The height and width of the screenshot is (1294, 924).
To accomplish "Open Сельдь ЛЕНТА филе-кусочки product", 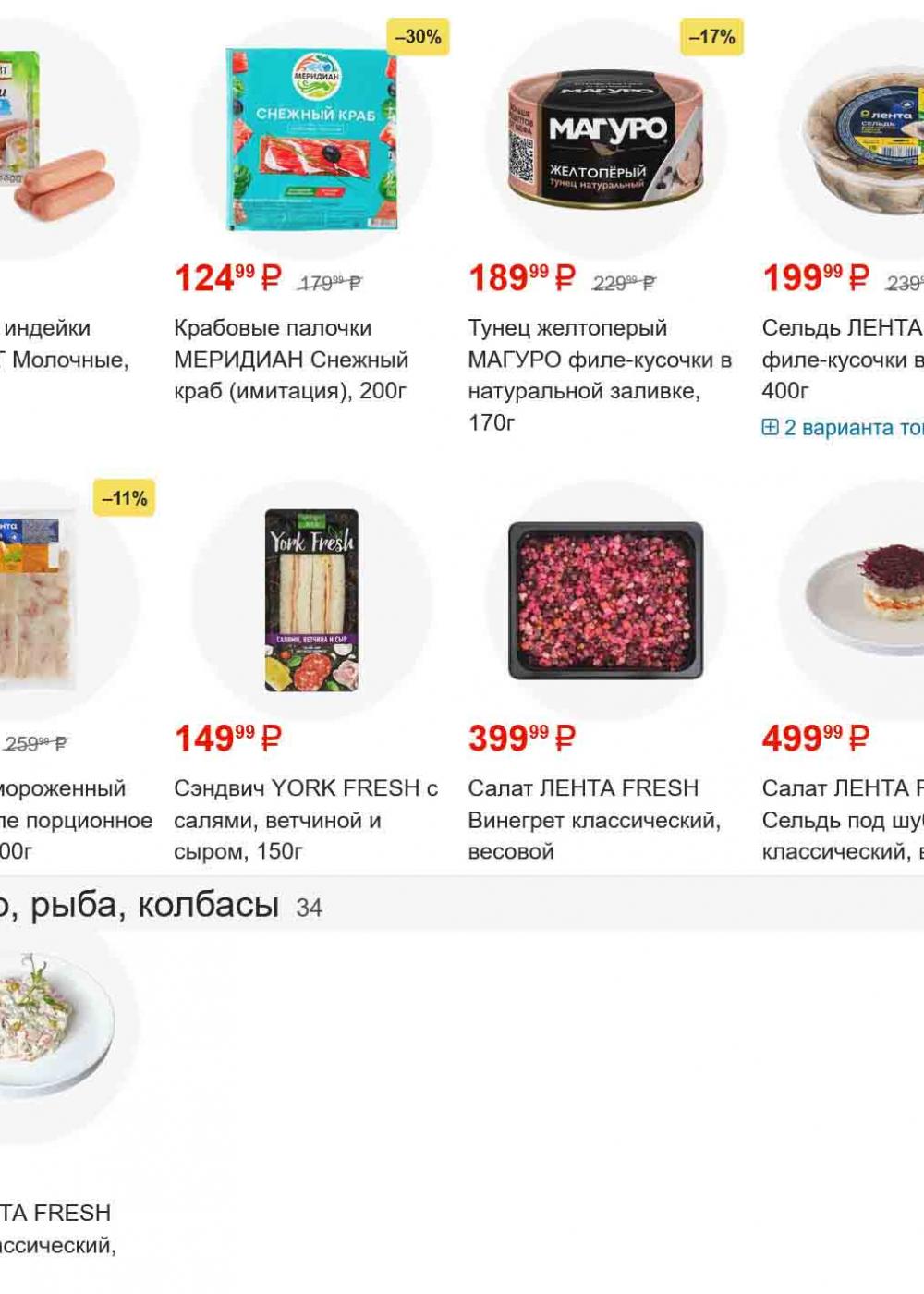I will point(841,359).
